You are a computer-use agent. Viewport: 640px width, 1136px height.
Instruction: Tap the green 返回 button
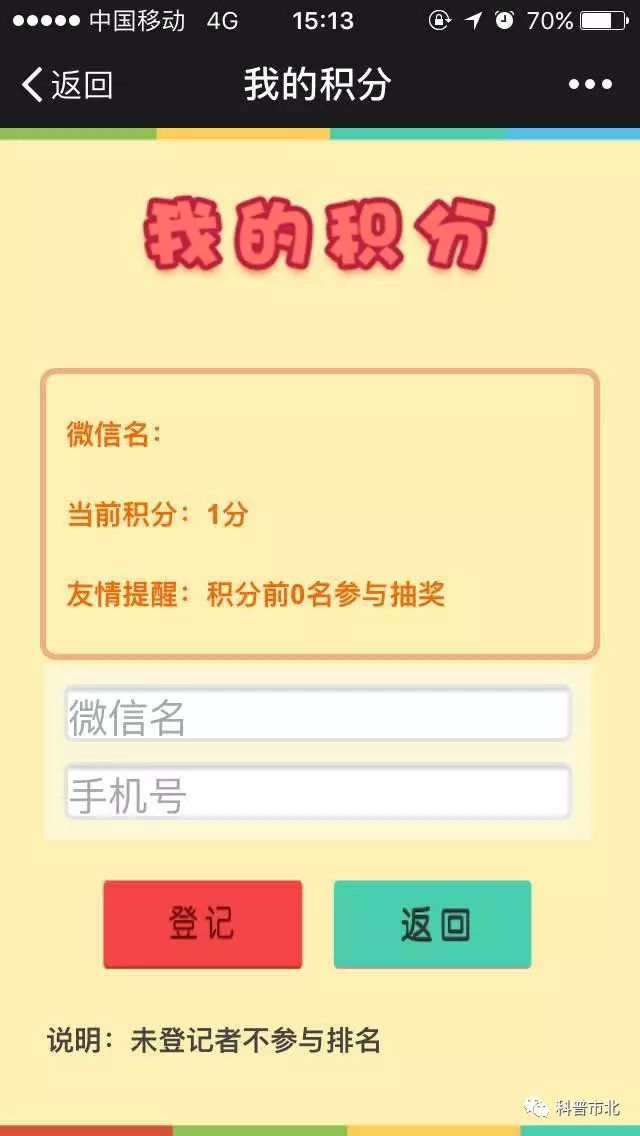(432, 924)
